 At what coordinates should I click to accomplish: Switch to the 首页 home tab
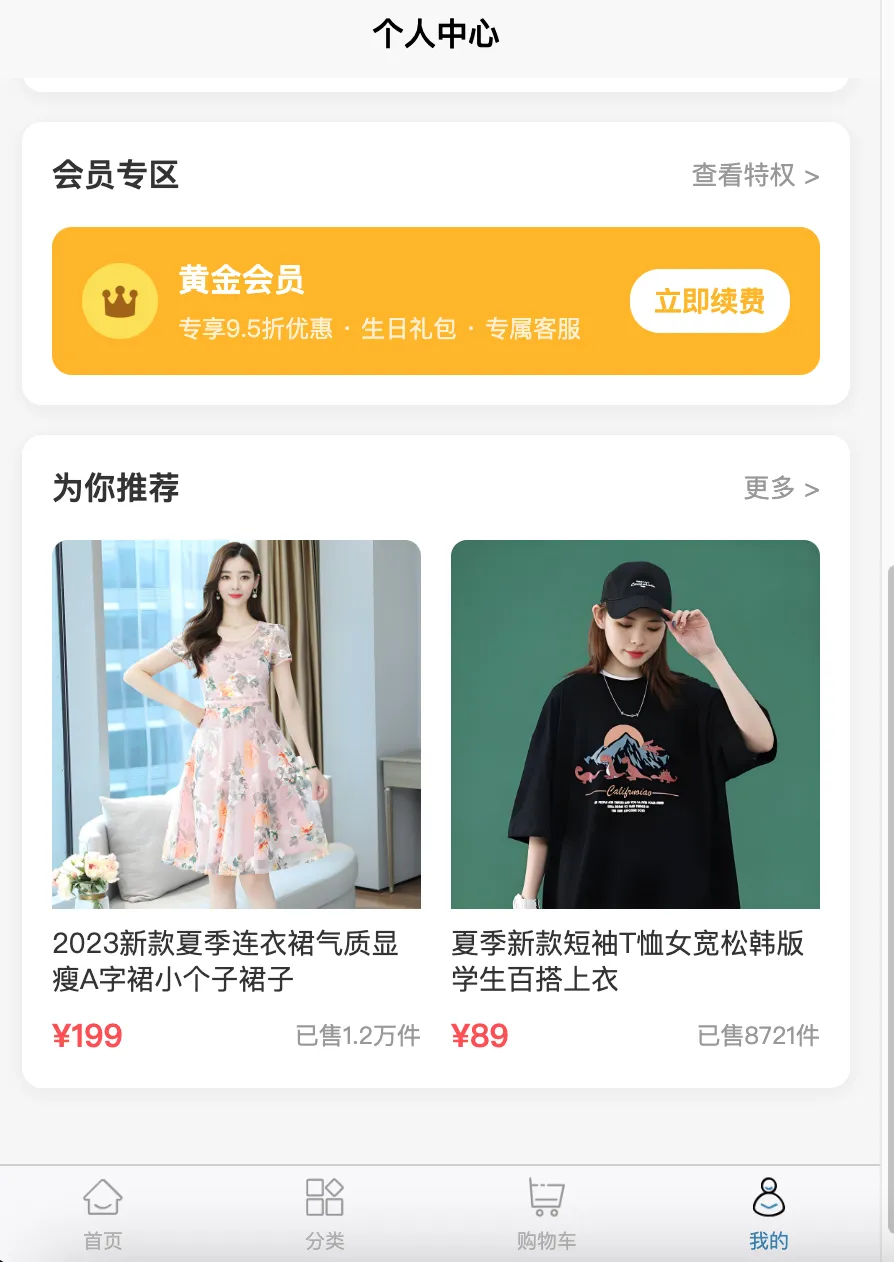tap(103, 1214)
